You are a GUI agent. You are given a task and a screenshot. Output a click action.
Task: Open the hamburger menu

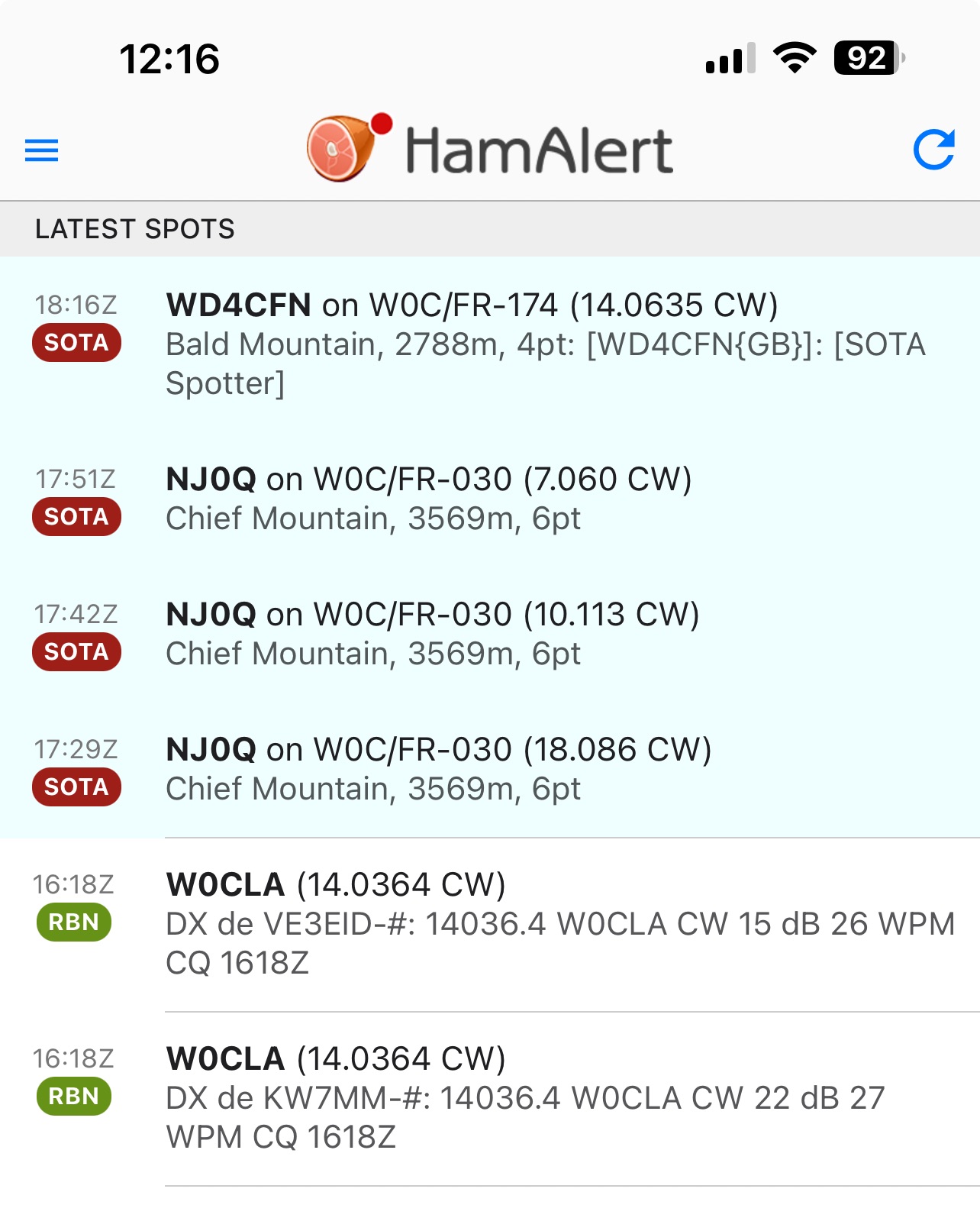point(41,150)
